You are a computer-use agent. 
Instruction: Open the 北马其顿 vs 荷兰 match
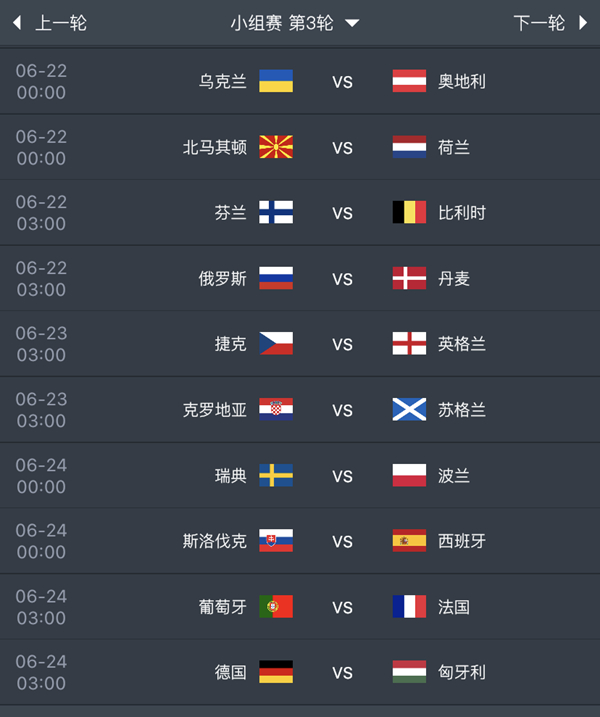pos(342,148)
